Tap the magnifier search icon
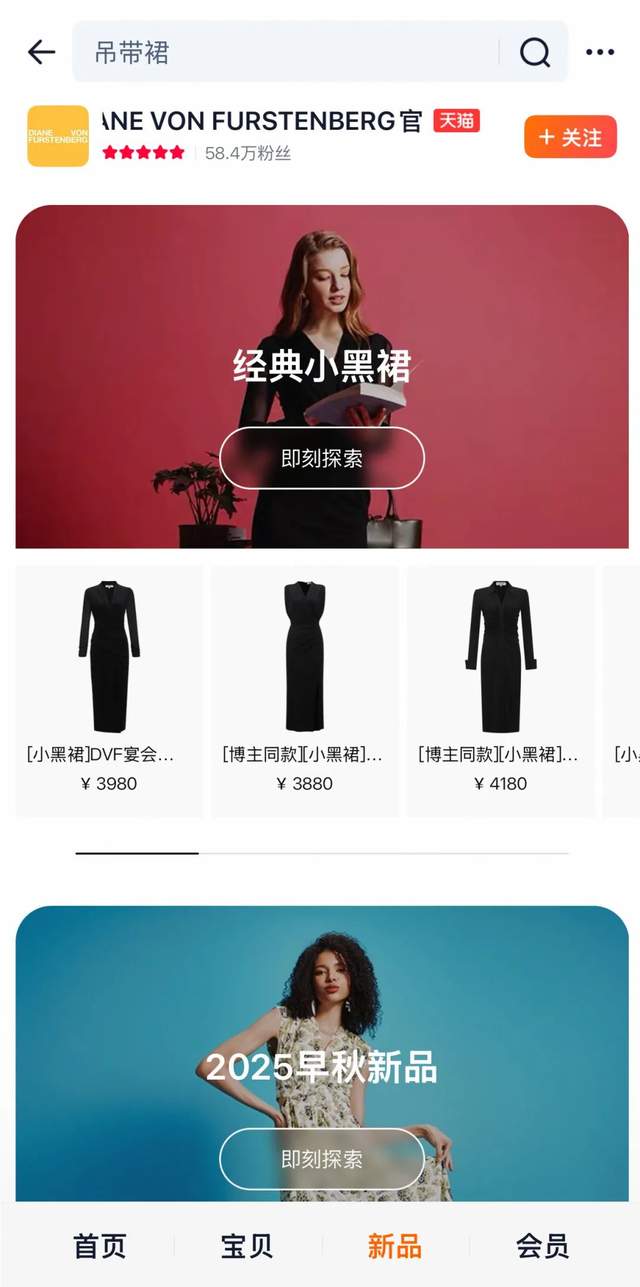The height and width of the screenshot is (1287, 640). coord(535,52)
